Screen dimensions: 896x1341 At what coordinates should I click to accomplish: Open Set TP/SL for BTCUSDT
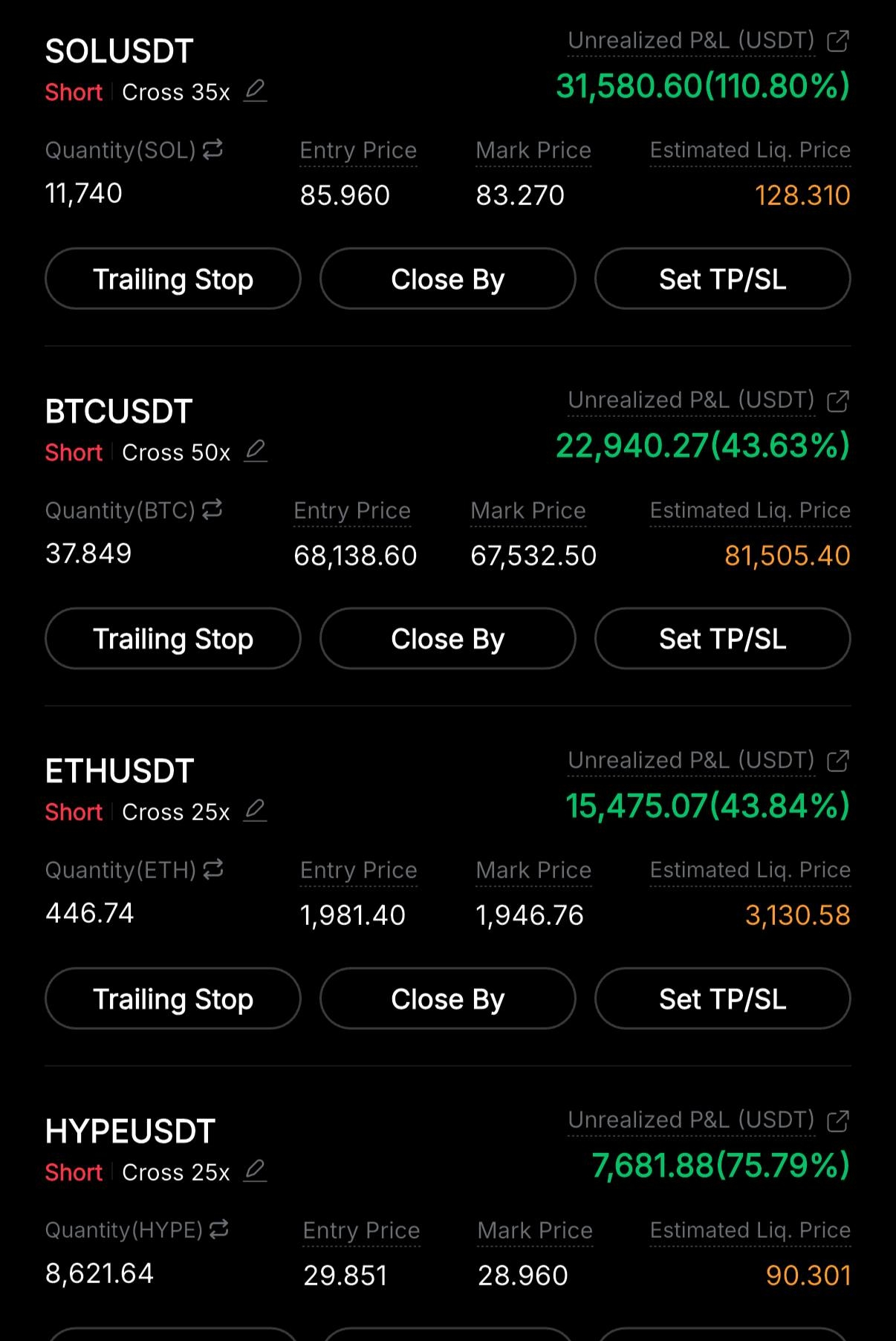[722, 639]
